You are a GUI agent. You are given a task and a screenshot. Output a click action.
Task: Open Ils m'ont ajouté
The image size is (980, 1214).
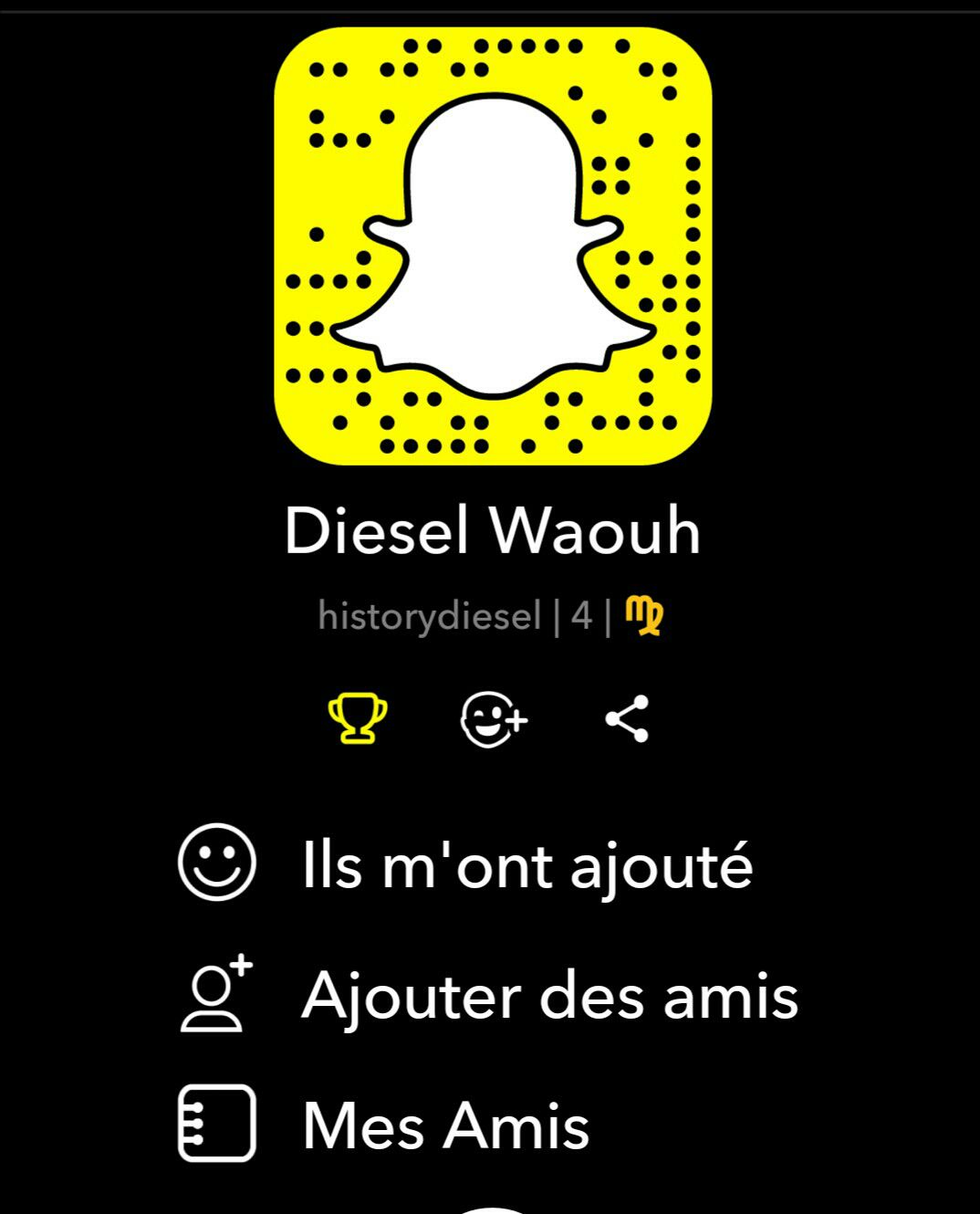[x=526, y=865]
